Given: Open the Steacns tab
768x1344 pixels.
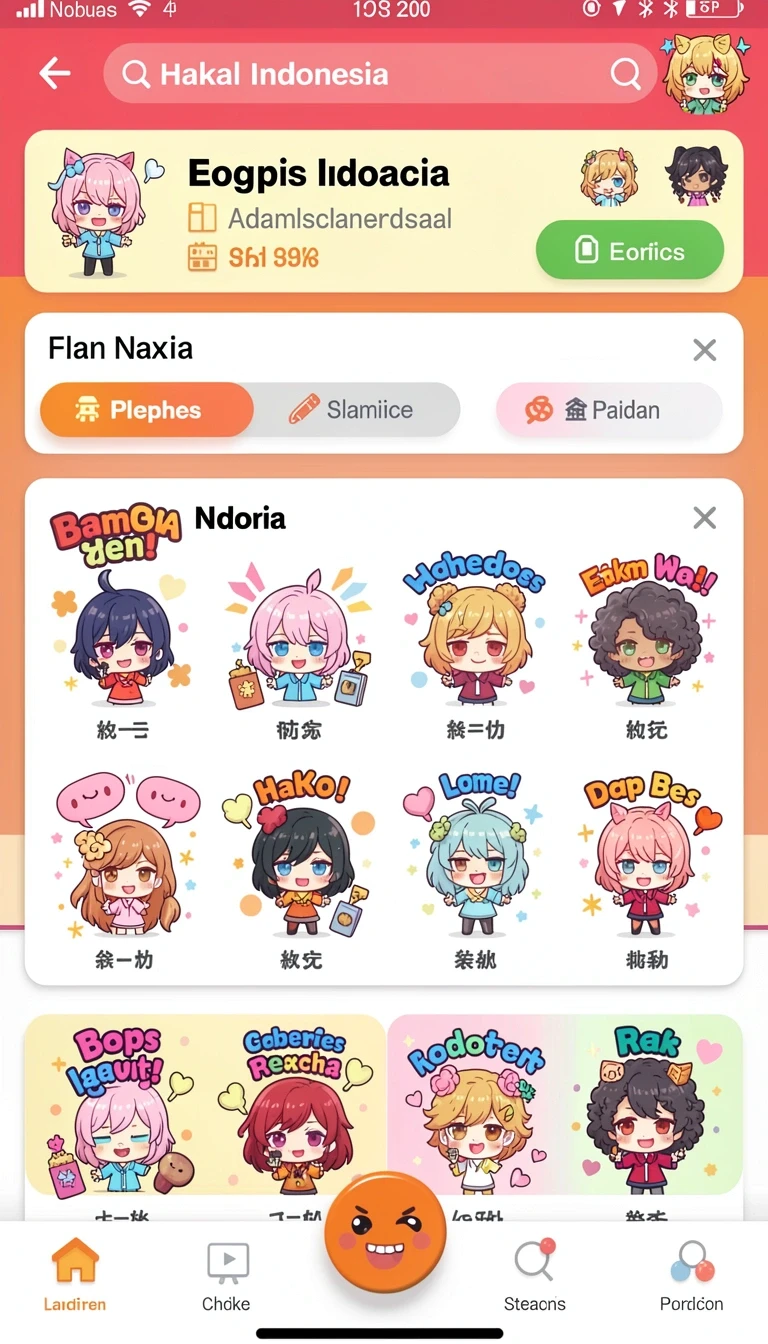Looking at the screenshot, I should 535,1274.
